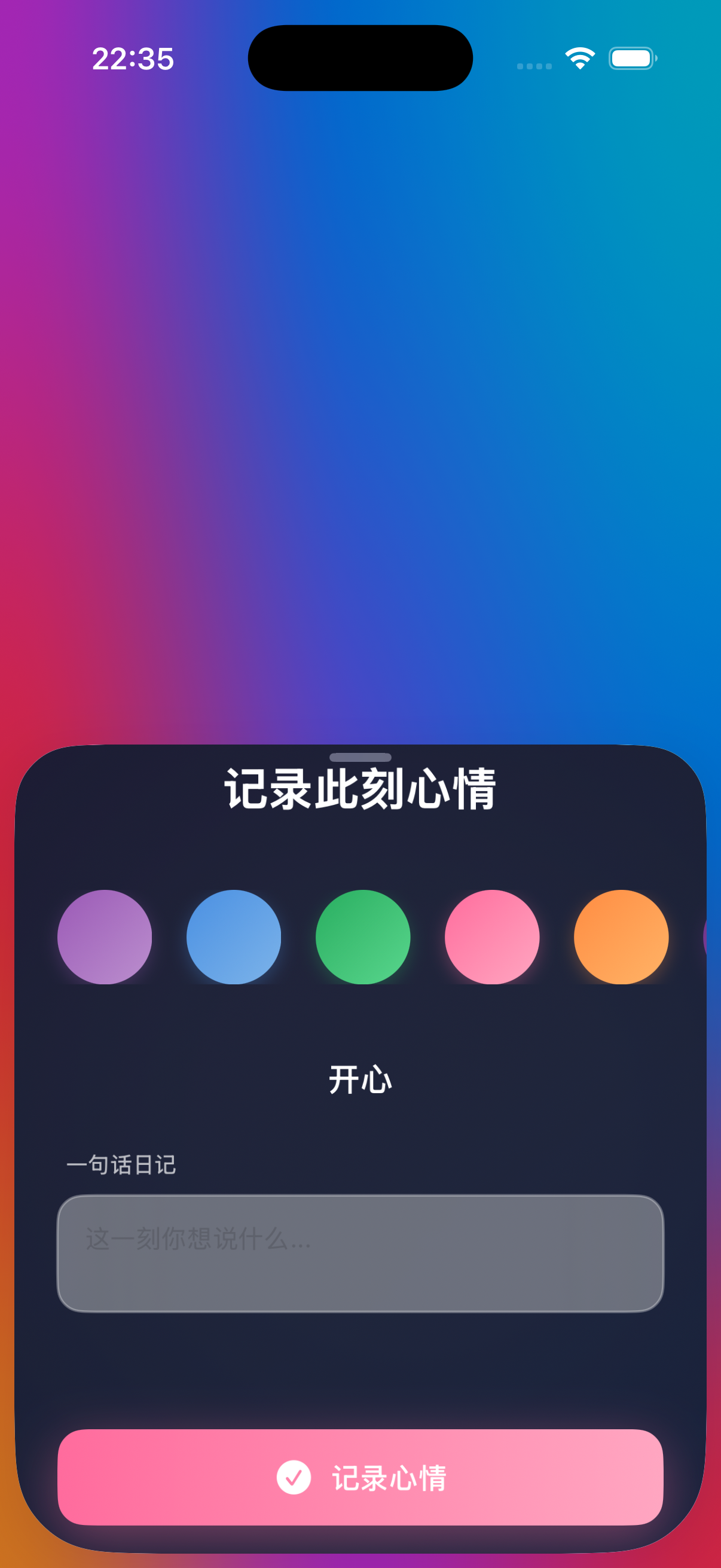Screen dimensions: 721x1568
Task: Select the pink mood circle
Action: pos(491,936)
